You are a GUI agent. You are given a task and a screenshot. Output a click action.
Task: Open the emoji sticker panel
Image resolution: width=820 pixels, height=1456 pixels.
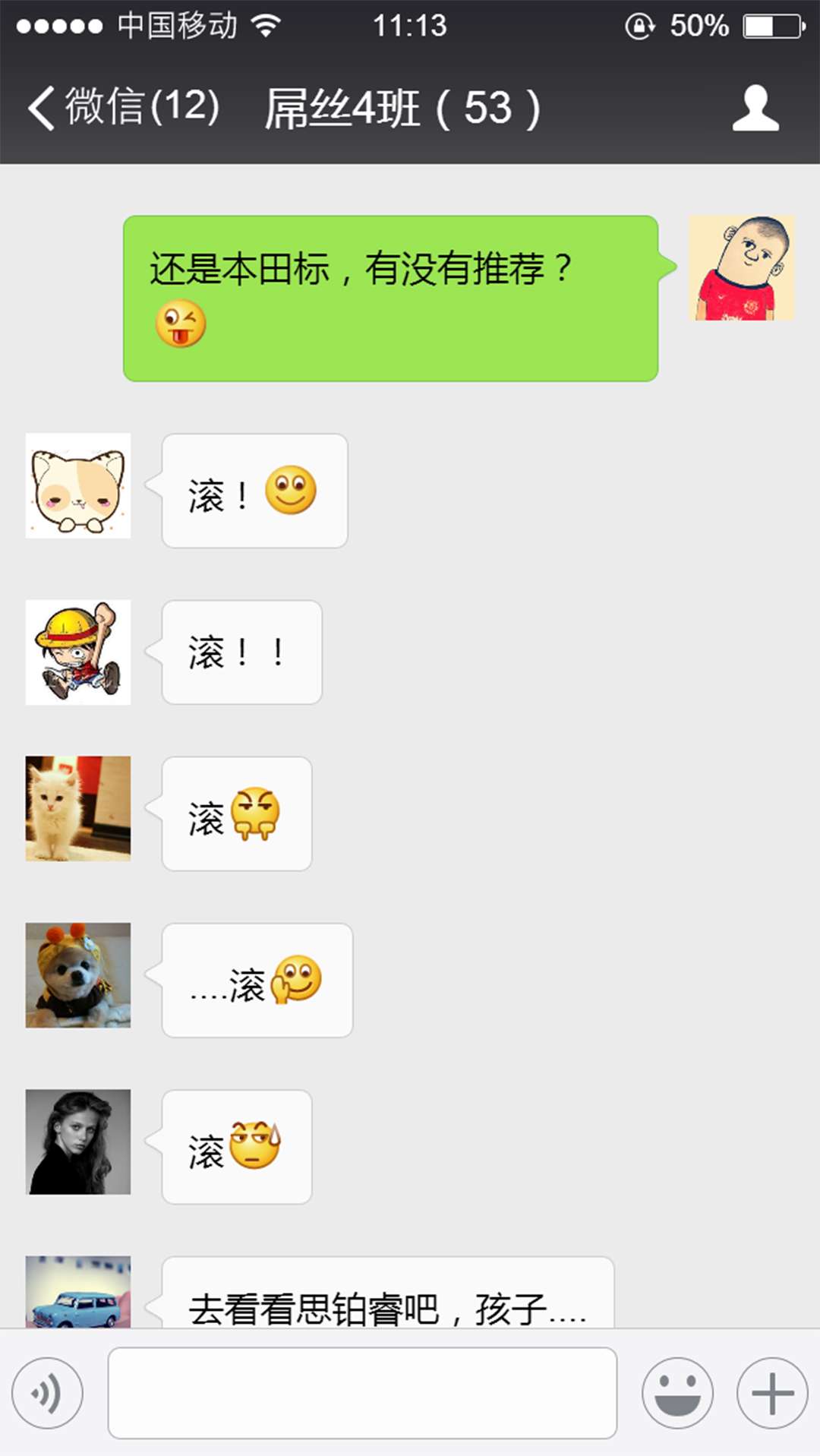677,1394
